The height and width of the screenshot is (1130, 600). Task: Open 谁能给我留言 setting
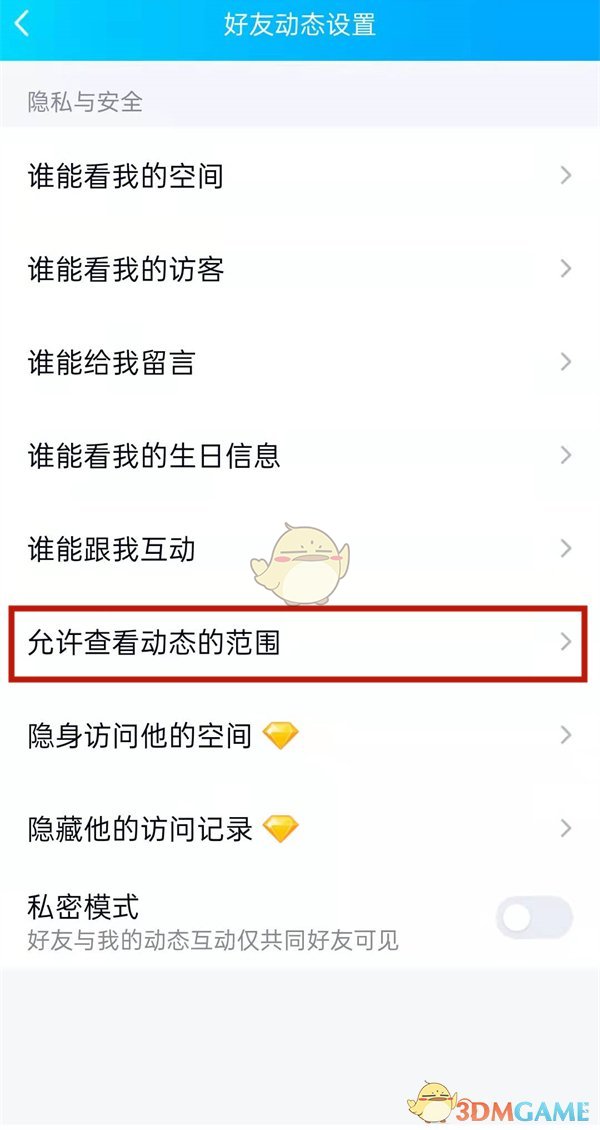[x=298, y=362]
